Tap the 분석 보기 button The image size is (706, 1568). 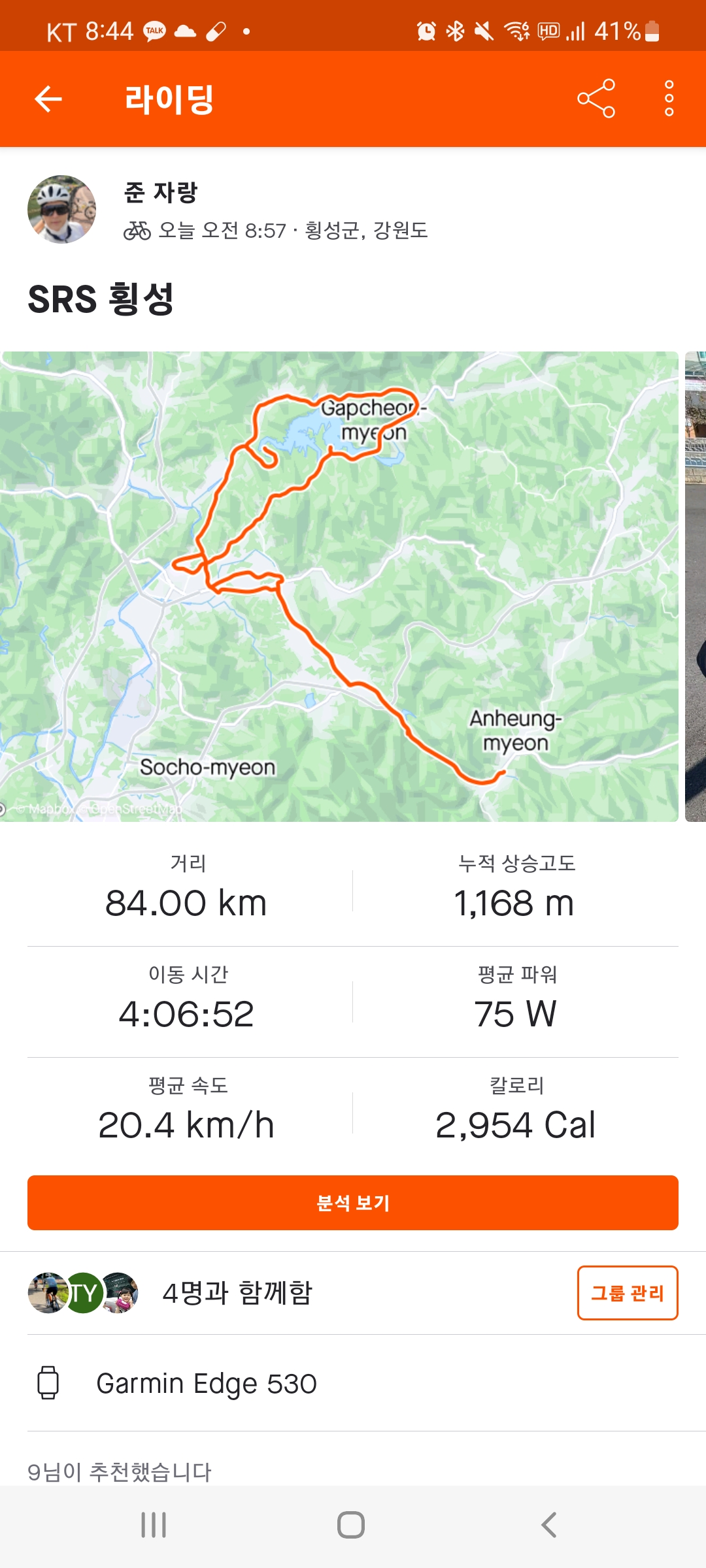(x=353, y=1203)
